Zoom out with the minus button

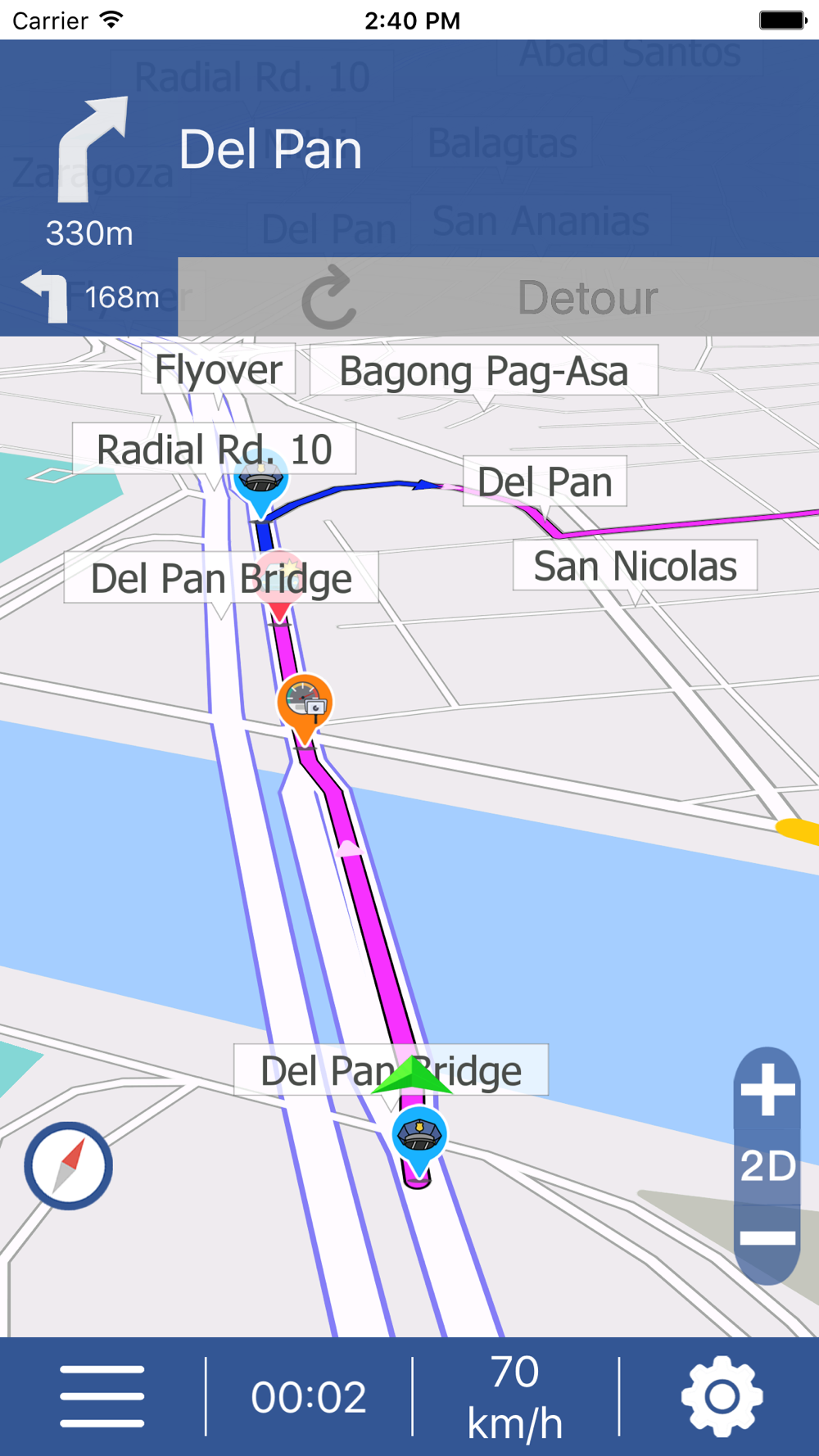767,1237
